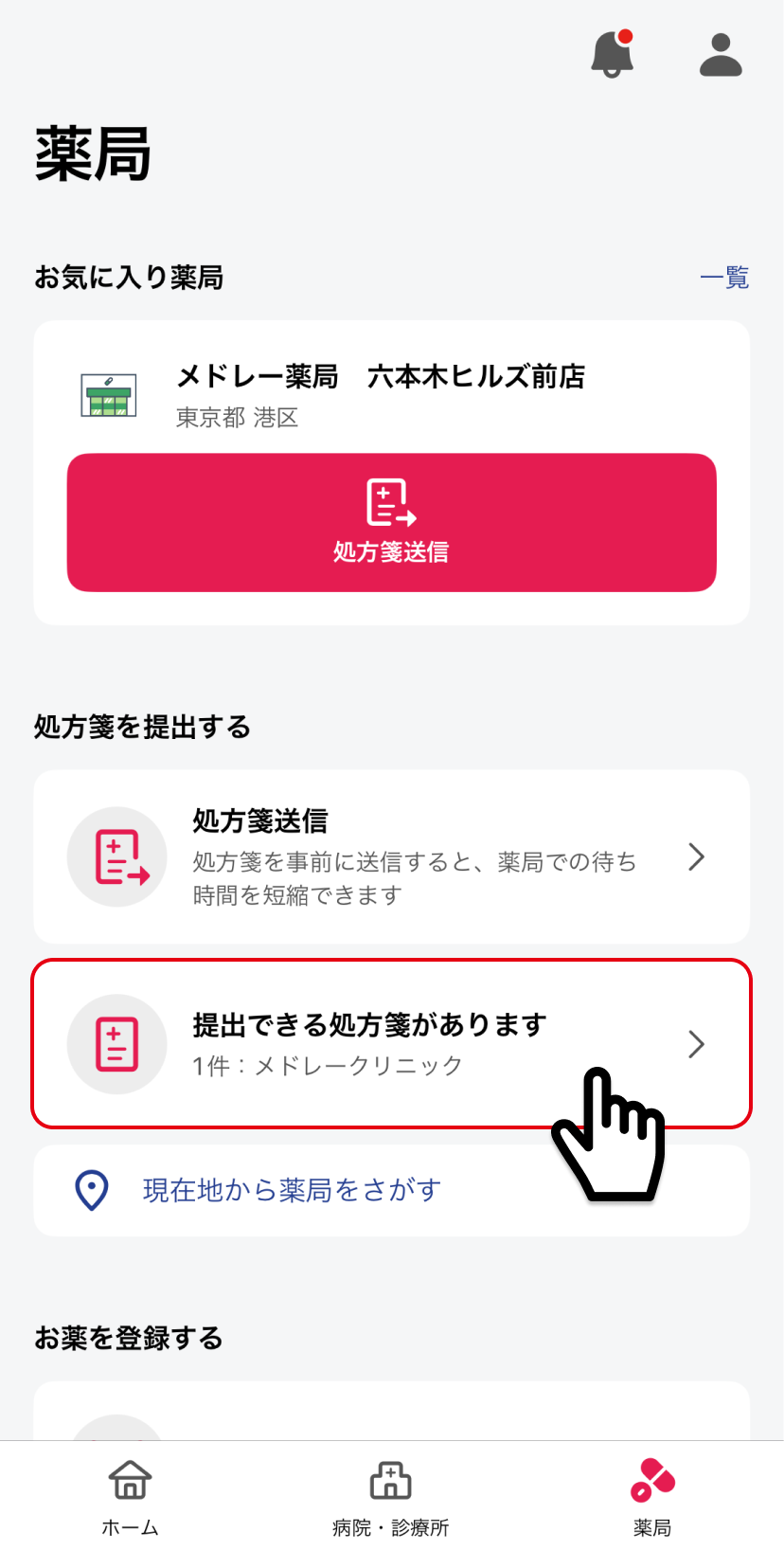Switch to the ホーム tab
The image size is (784, 1550).
pyautogui.click(x=131, y=1497)
